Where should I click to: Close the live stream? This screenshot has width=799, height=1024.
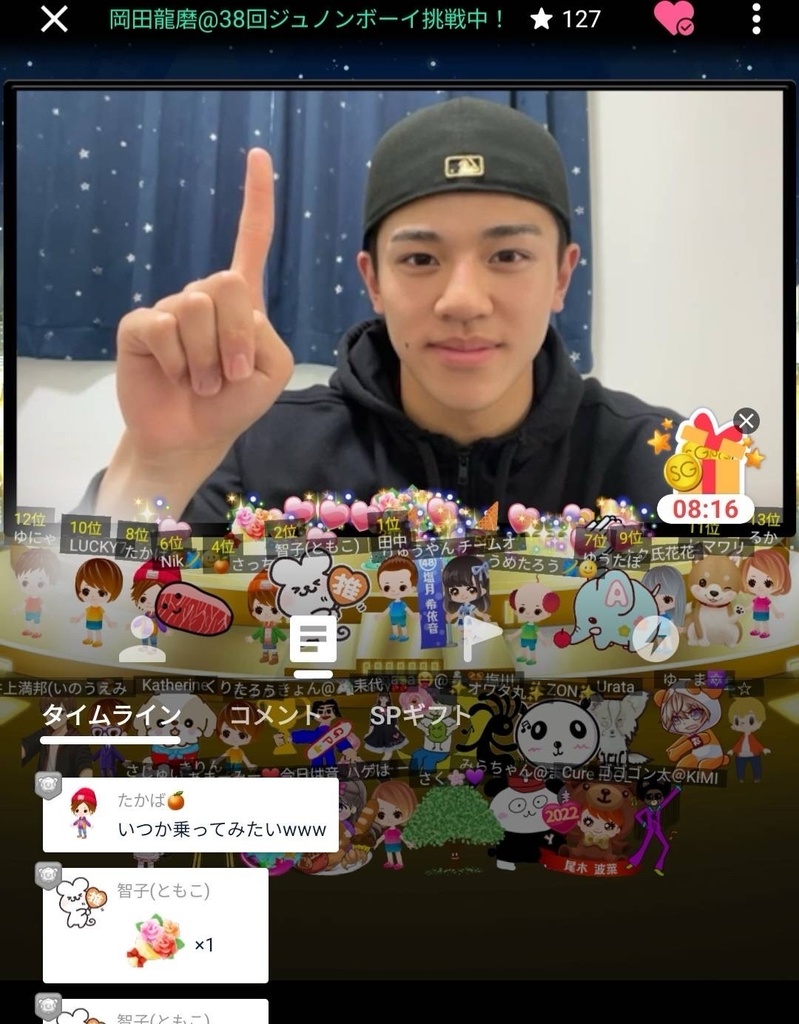click(54, 19)
